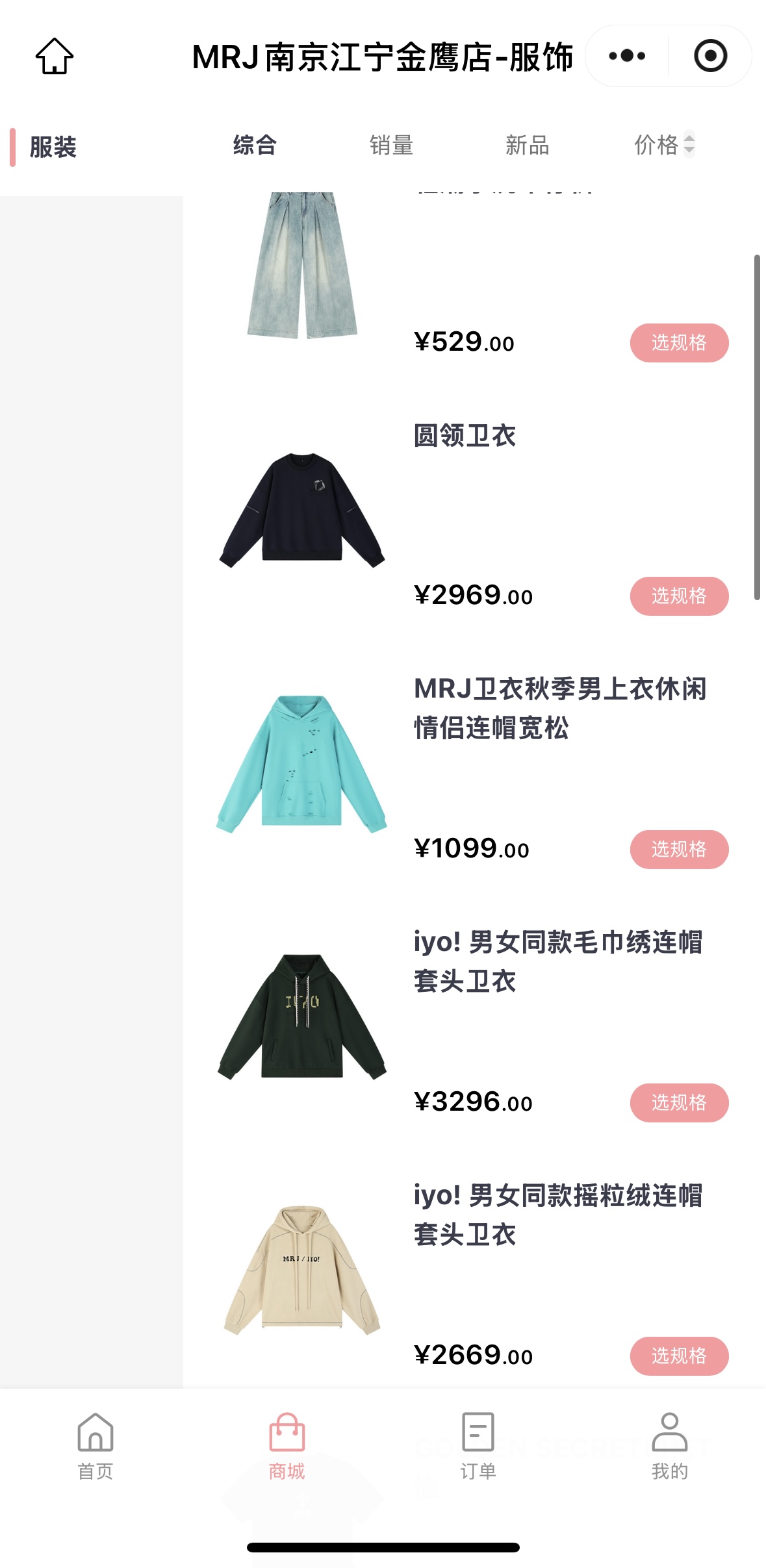Go to the 我的 tab
The image size is (766, 1568).
pyautogui.click(x=669, y=1445)
